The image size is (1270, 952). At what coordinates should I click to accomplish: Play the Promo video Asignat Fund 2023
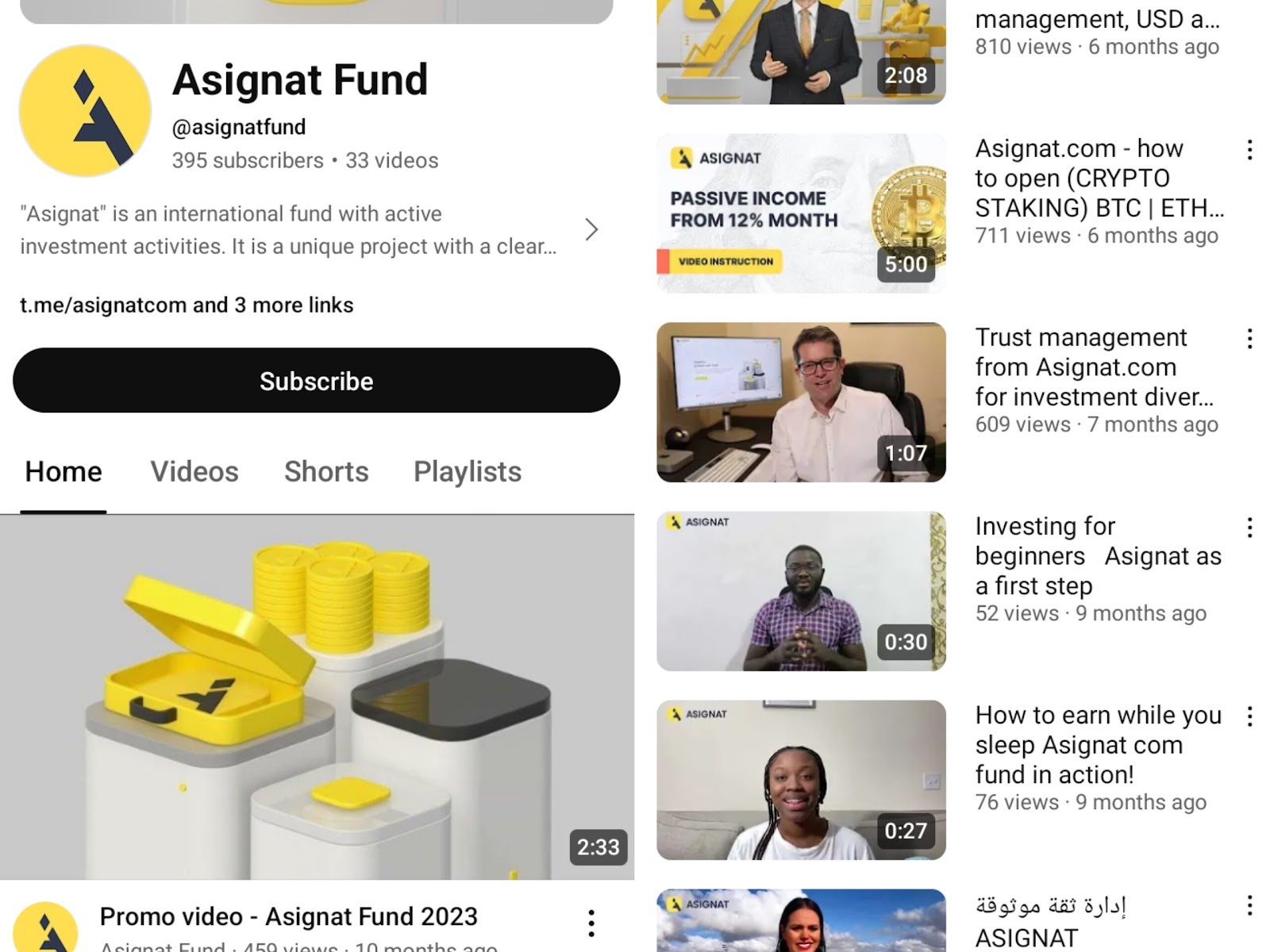click(x=317, y=697)
